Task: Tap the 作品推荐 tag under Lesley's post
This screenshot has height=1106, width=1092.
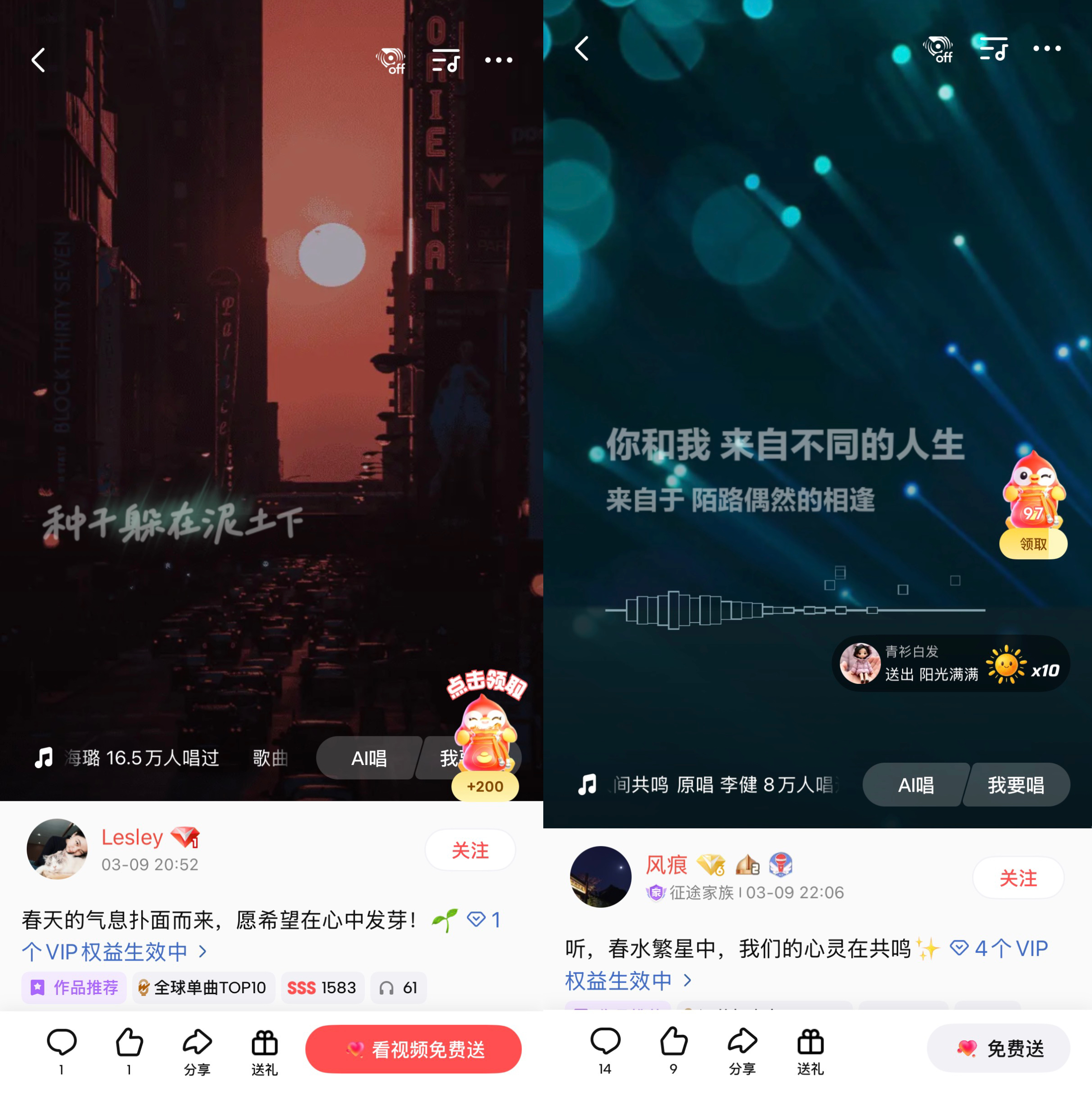Action: point(74,987)
